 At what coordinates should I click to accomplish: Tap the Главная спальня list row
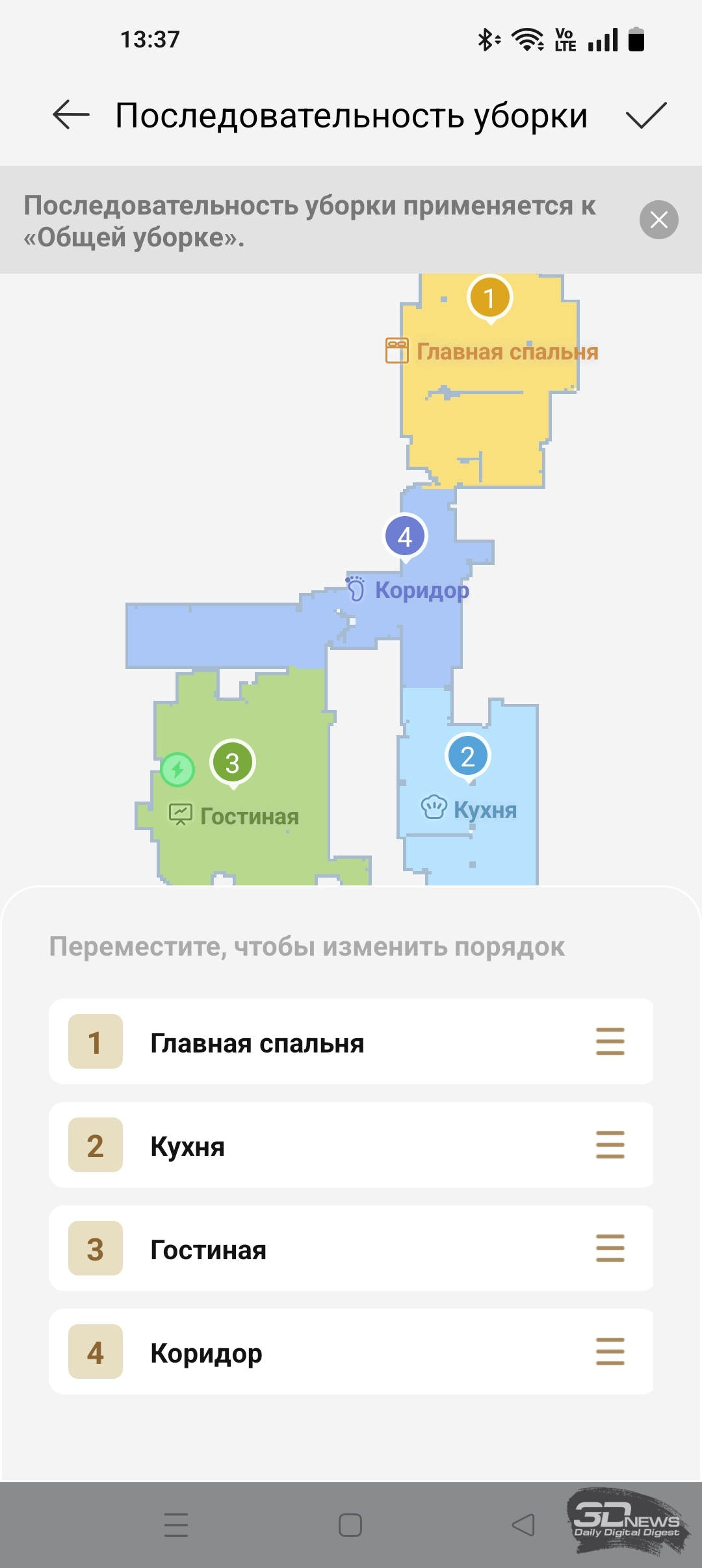point(351,1041)
